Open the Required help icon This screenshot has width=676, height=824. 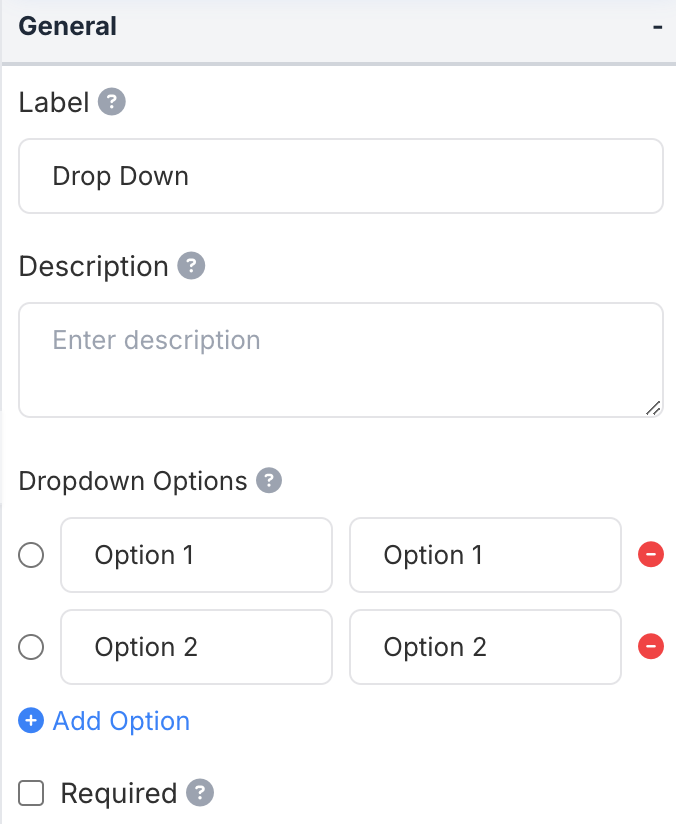pyautogui.click(x=201, y=793)
